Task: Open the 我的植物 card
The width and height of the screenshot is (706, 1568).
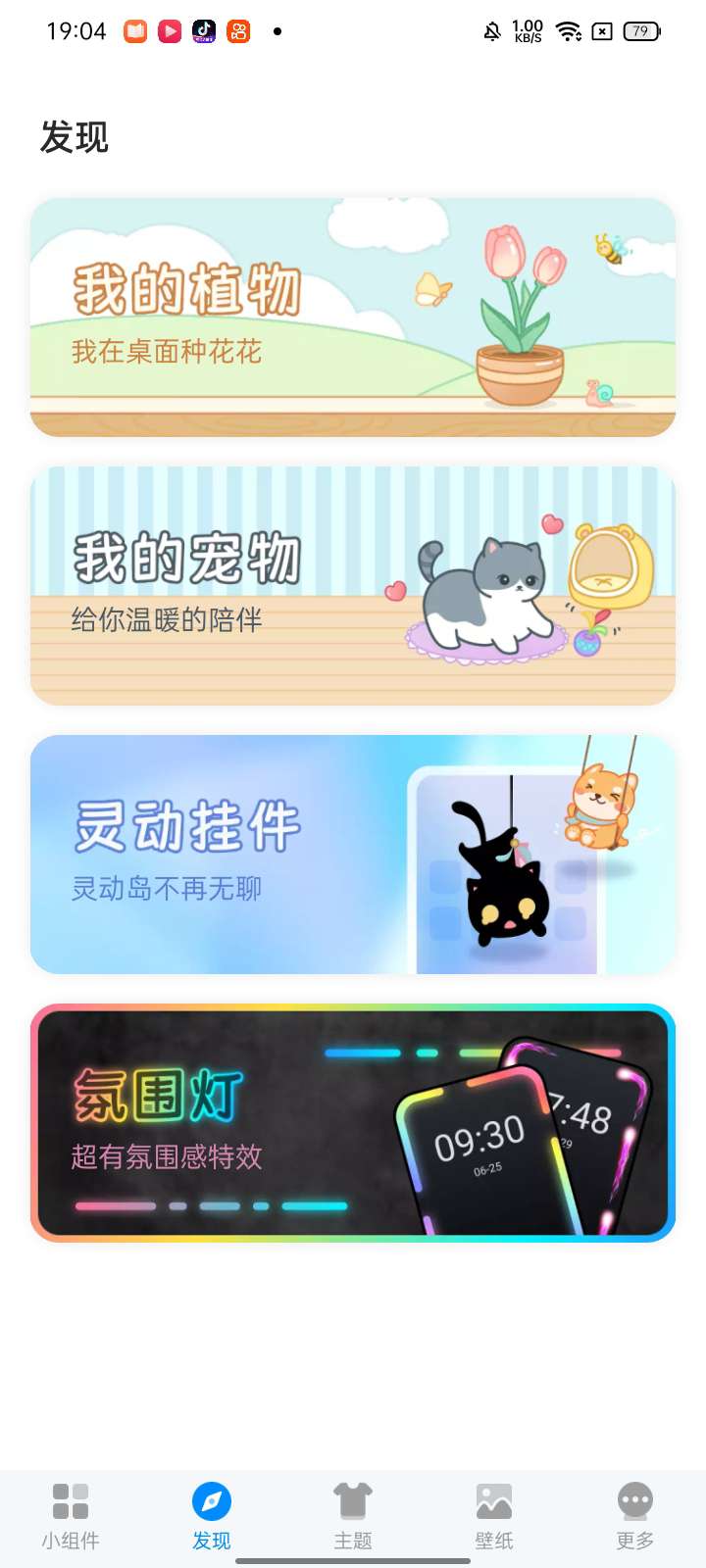Action: (353, 318)
